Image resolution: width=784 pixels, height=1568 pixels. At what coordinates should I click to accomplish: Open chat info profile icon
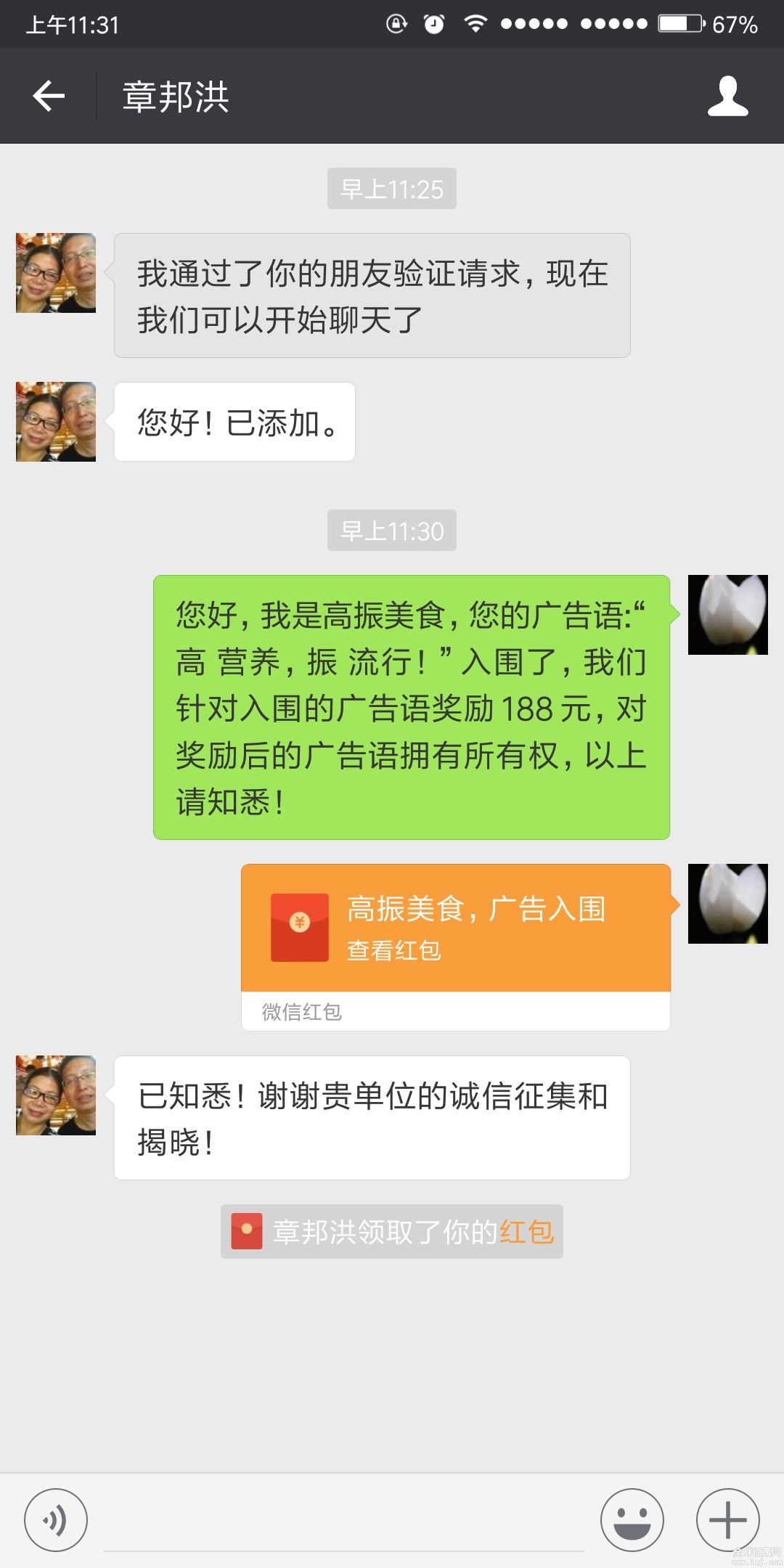727,96
